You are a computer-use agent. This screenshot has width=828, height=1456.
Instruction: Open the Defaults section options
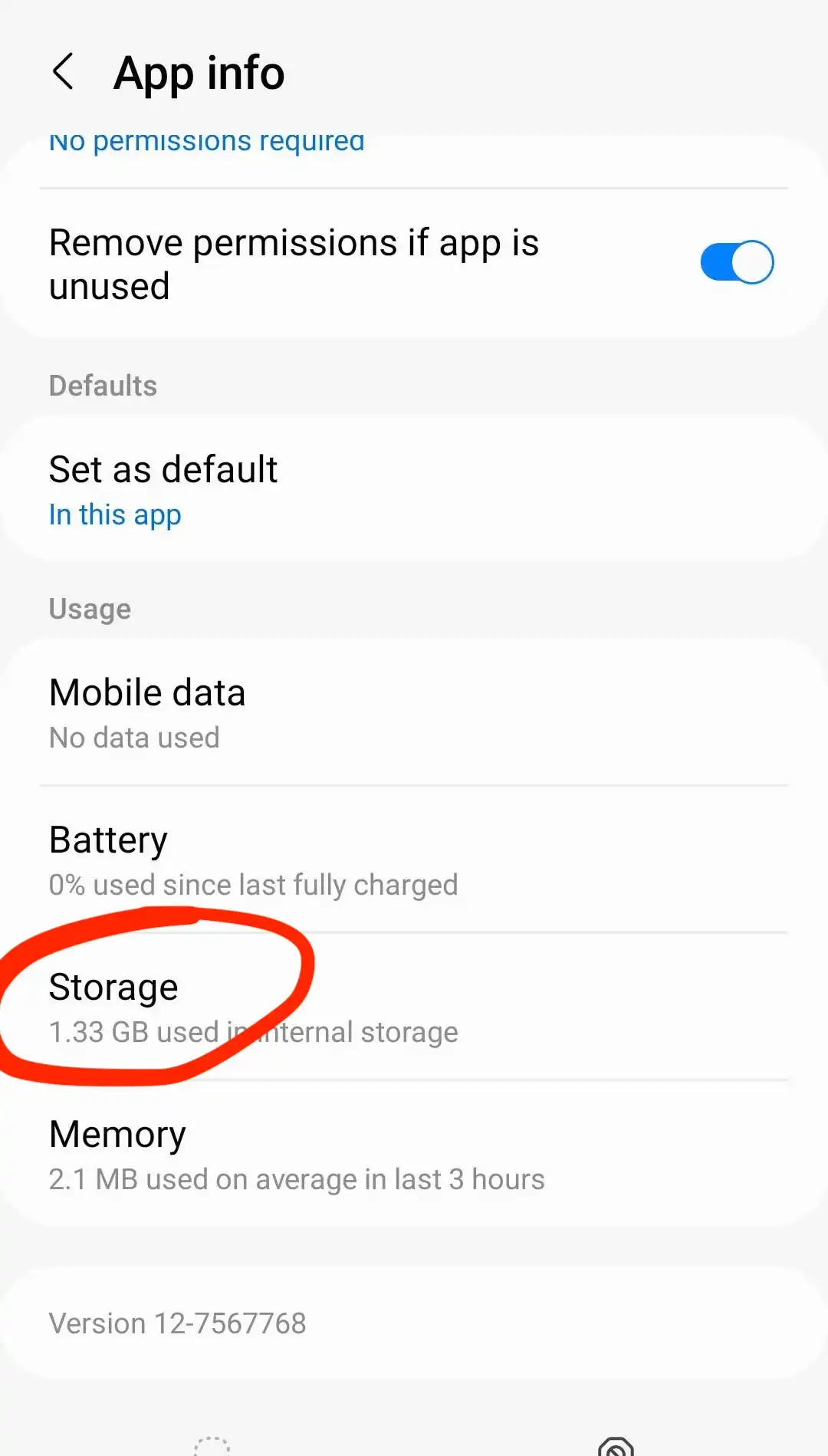click(x=103, y=386)
